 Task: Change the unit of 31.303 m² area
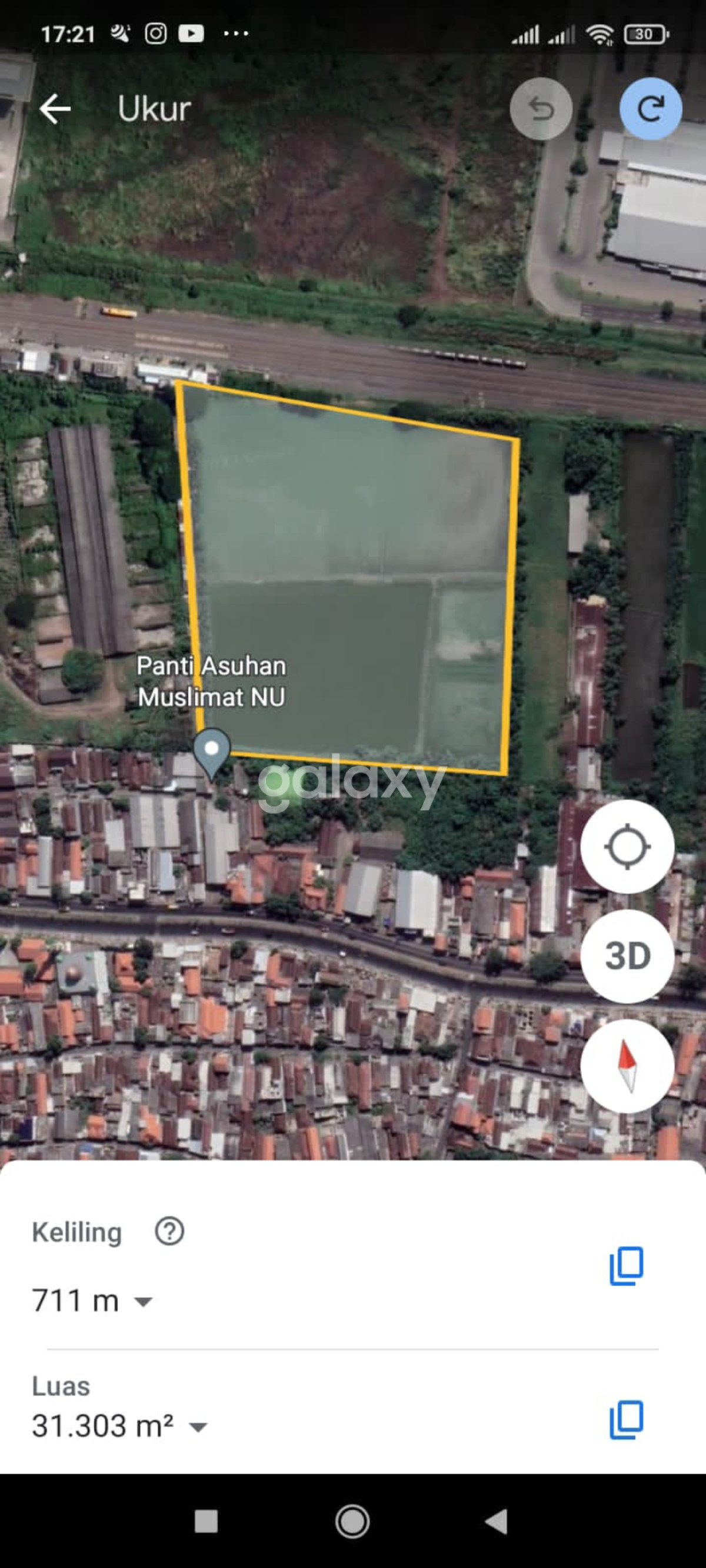(x=199, y=1426)
